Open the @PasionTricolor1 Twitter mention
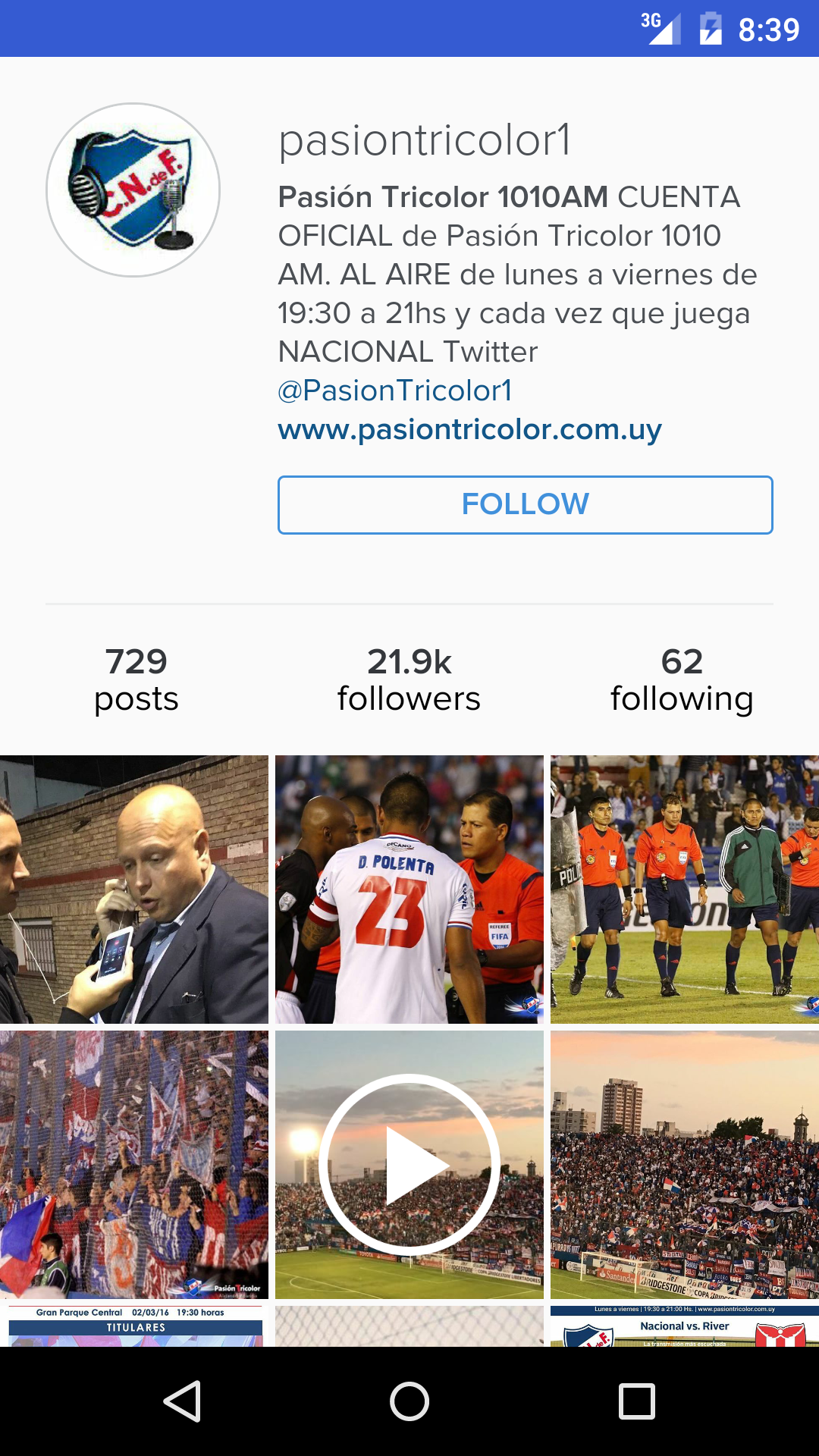Viewport: 819px width, 1456px height. point(395,391)
